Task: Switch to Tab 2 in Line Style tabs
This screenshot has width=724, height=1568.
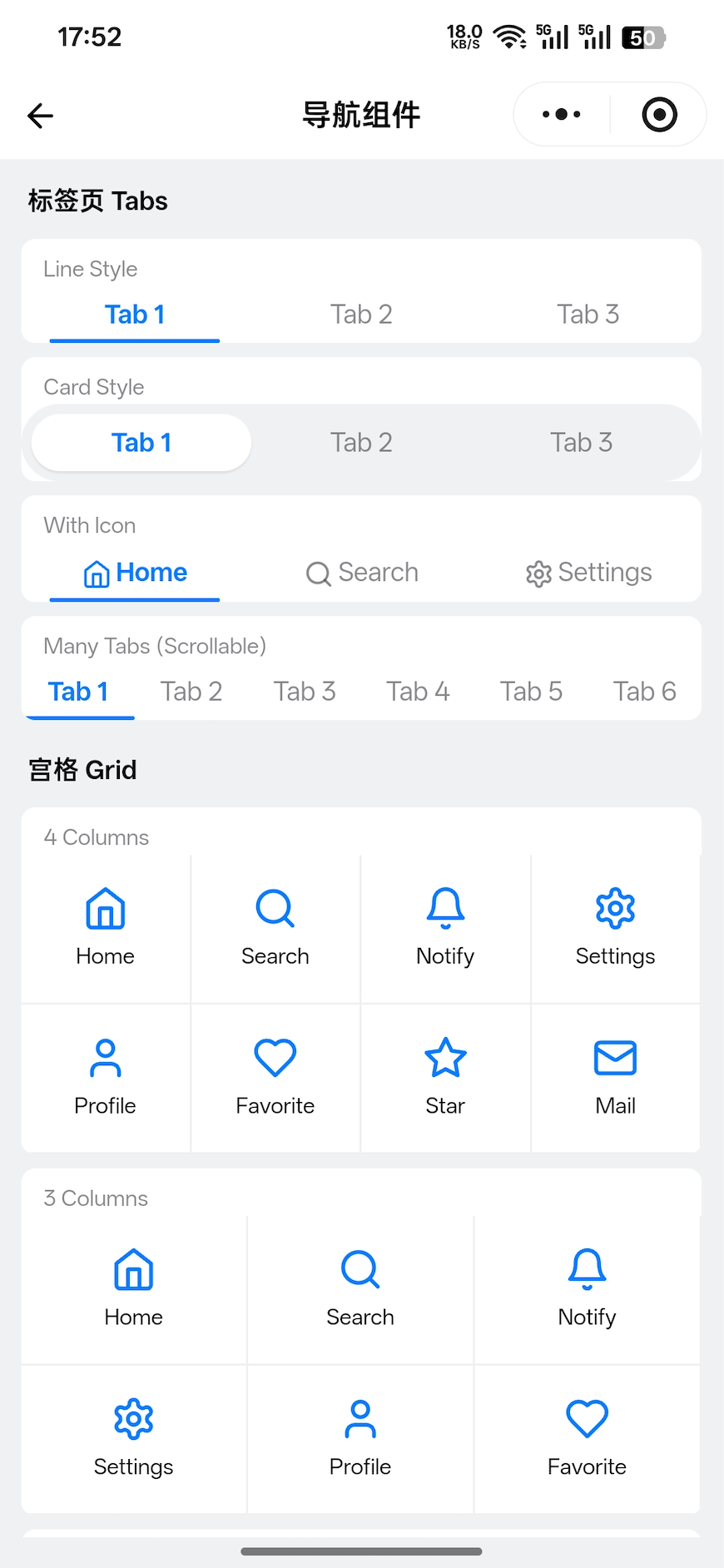Action: click(x=361, y=314)
